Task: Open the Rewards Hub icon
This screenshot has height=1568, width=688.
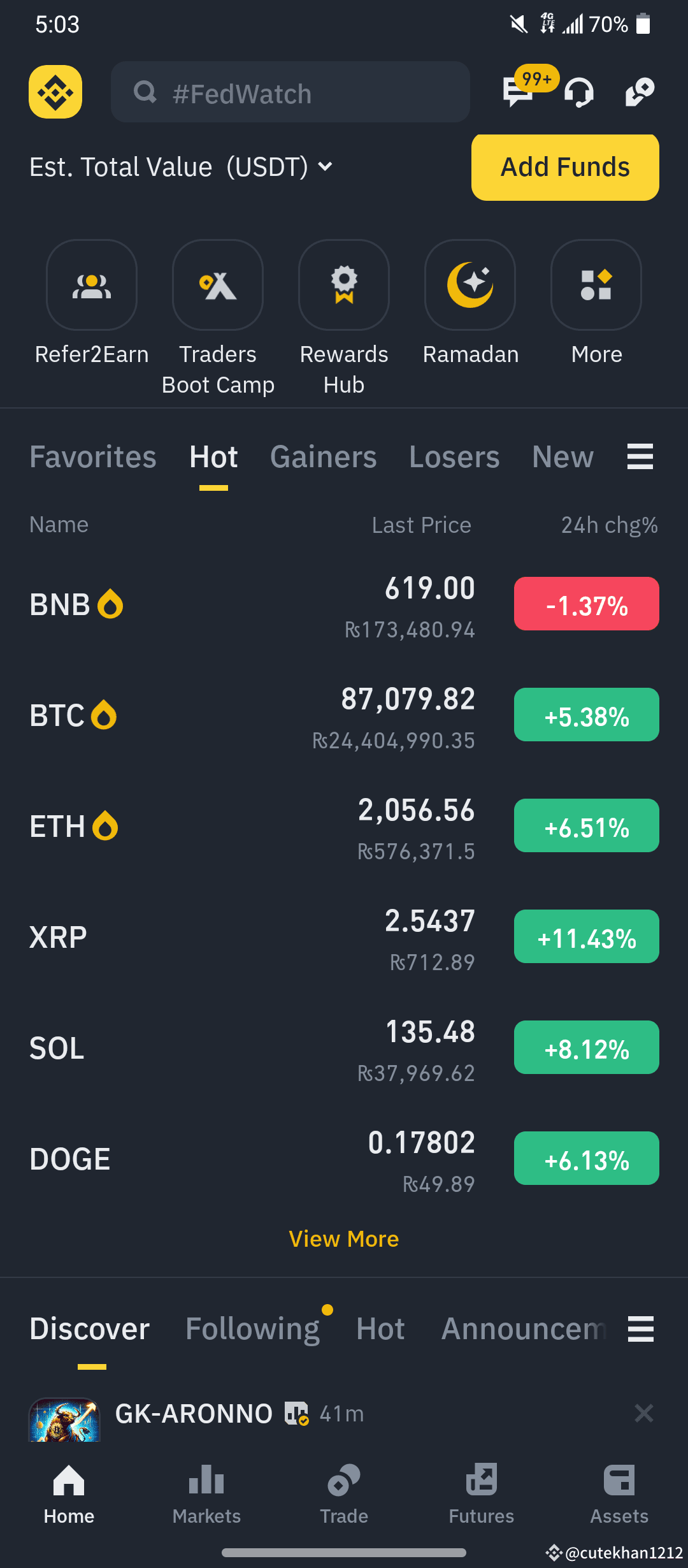Action: click(343, 285)
